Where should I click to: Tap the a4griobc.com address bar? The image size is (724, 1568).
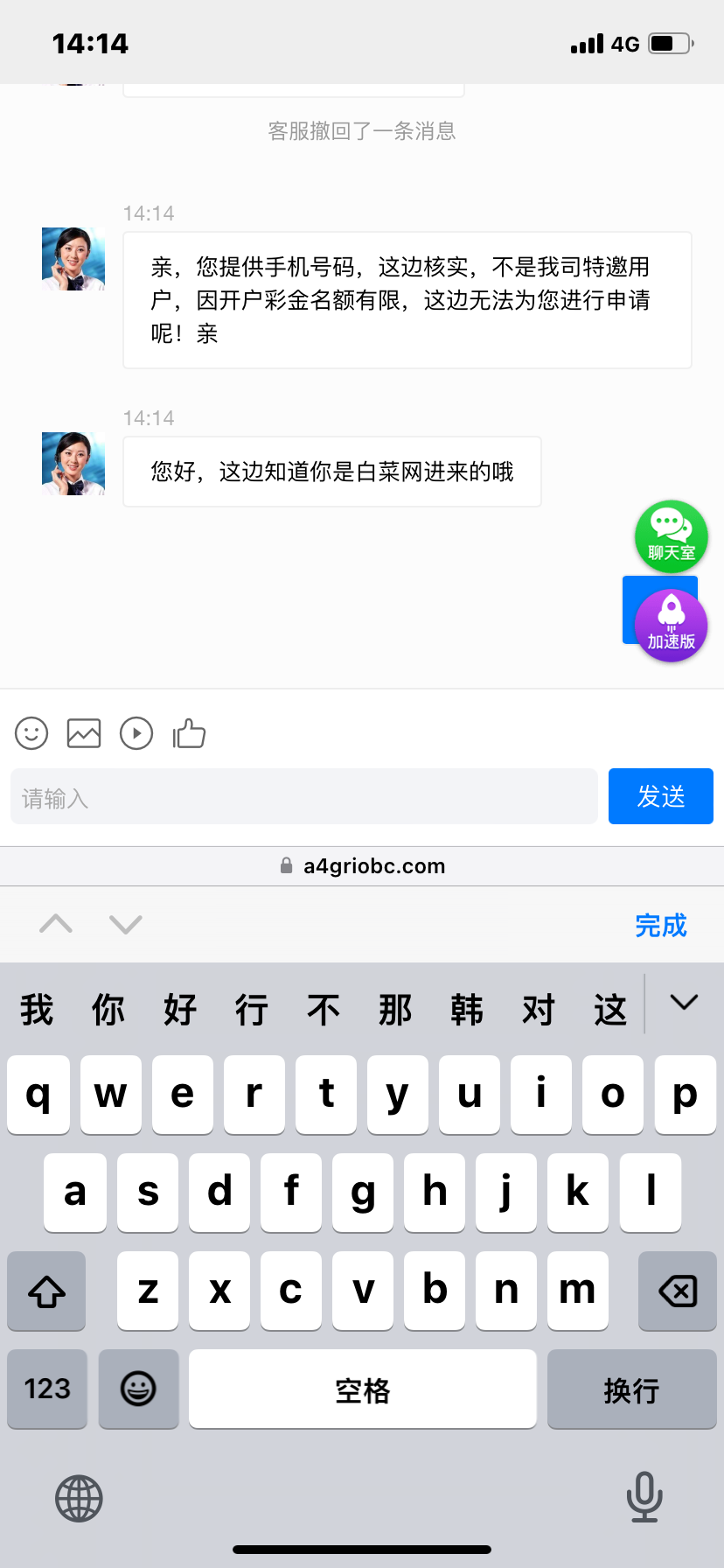362,866
